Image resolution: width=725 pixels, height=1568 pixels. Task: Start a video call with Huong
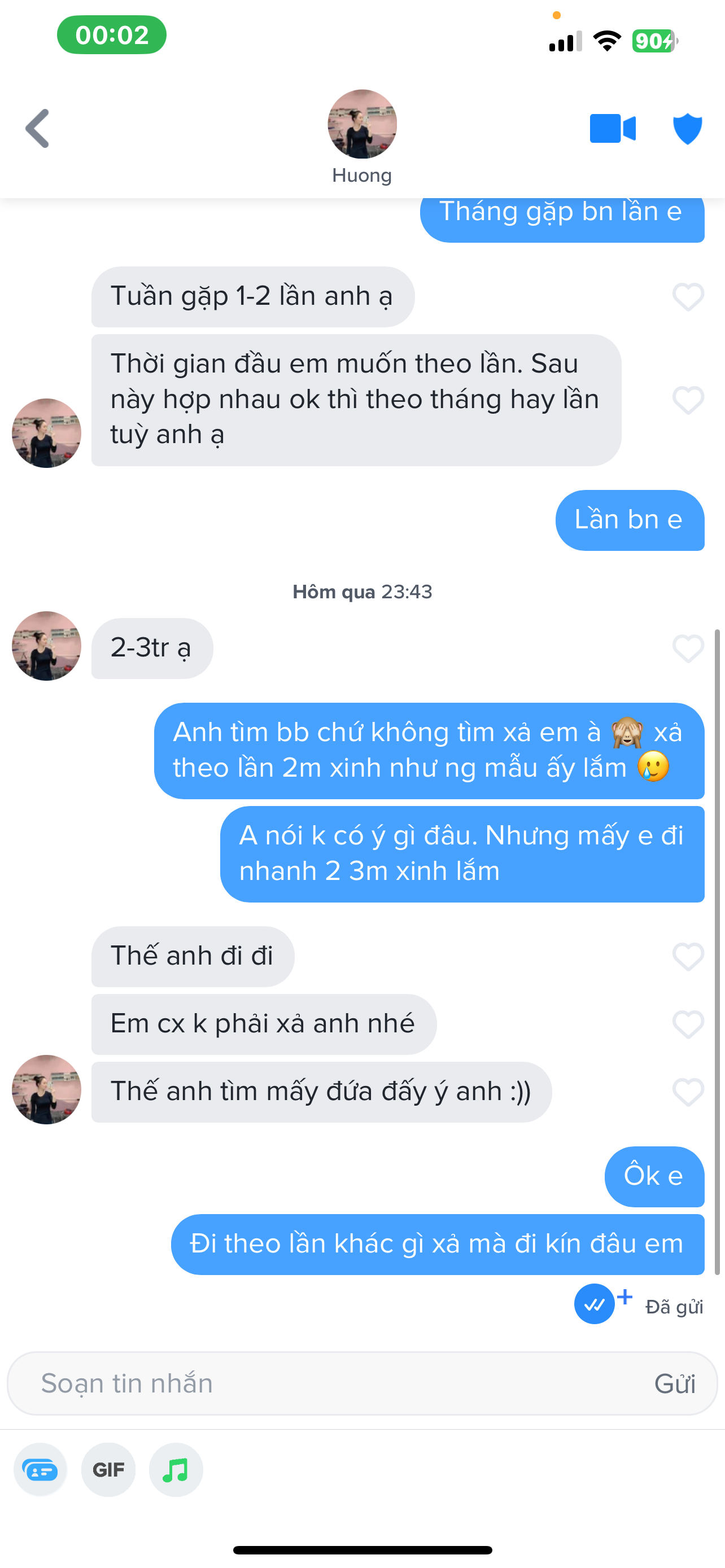pos(613,129)
